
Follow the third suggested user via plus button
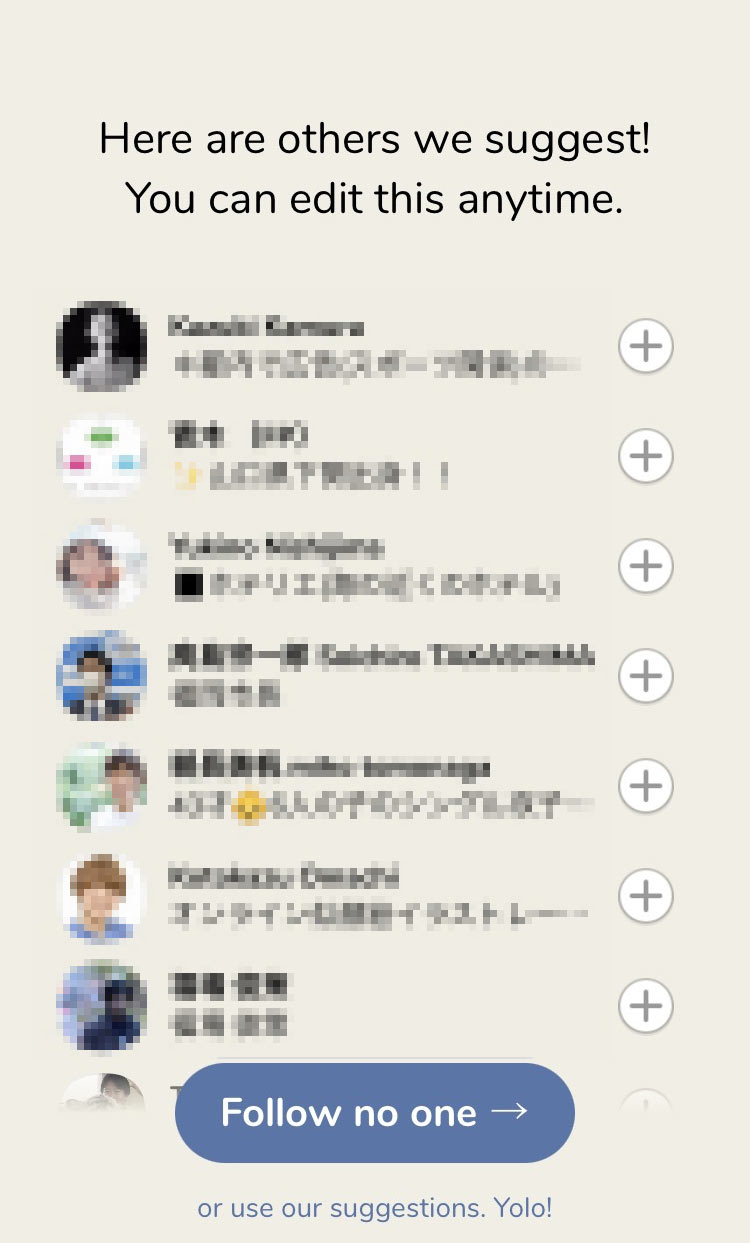645,565
